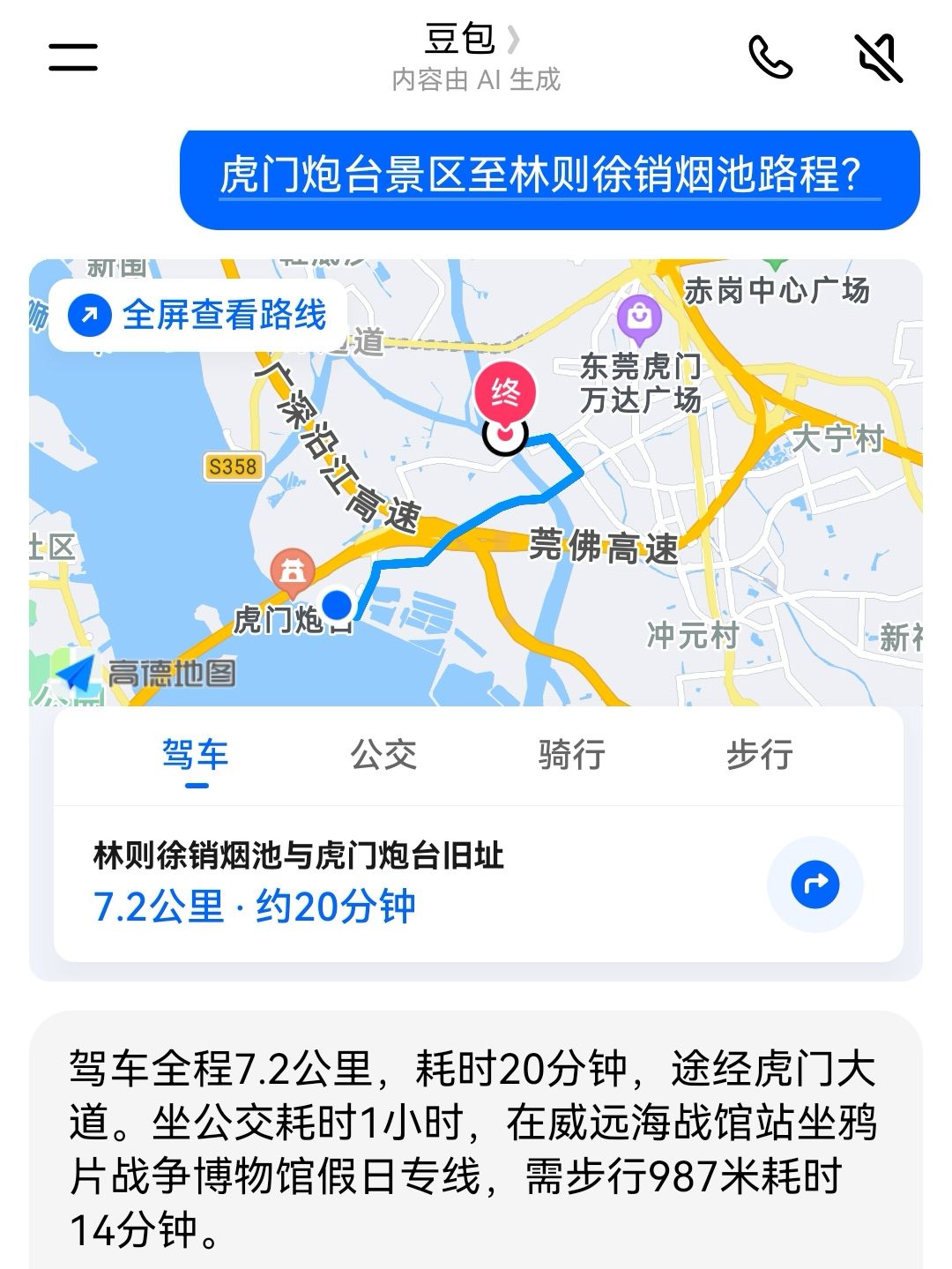
Task: Switch to the 骑行 cycling tab
Action: tap(571, 756)
